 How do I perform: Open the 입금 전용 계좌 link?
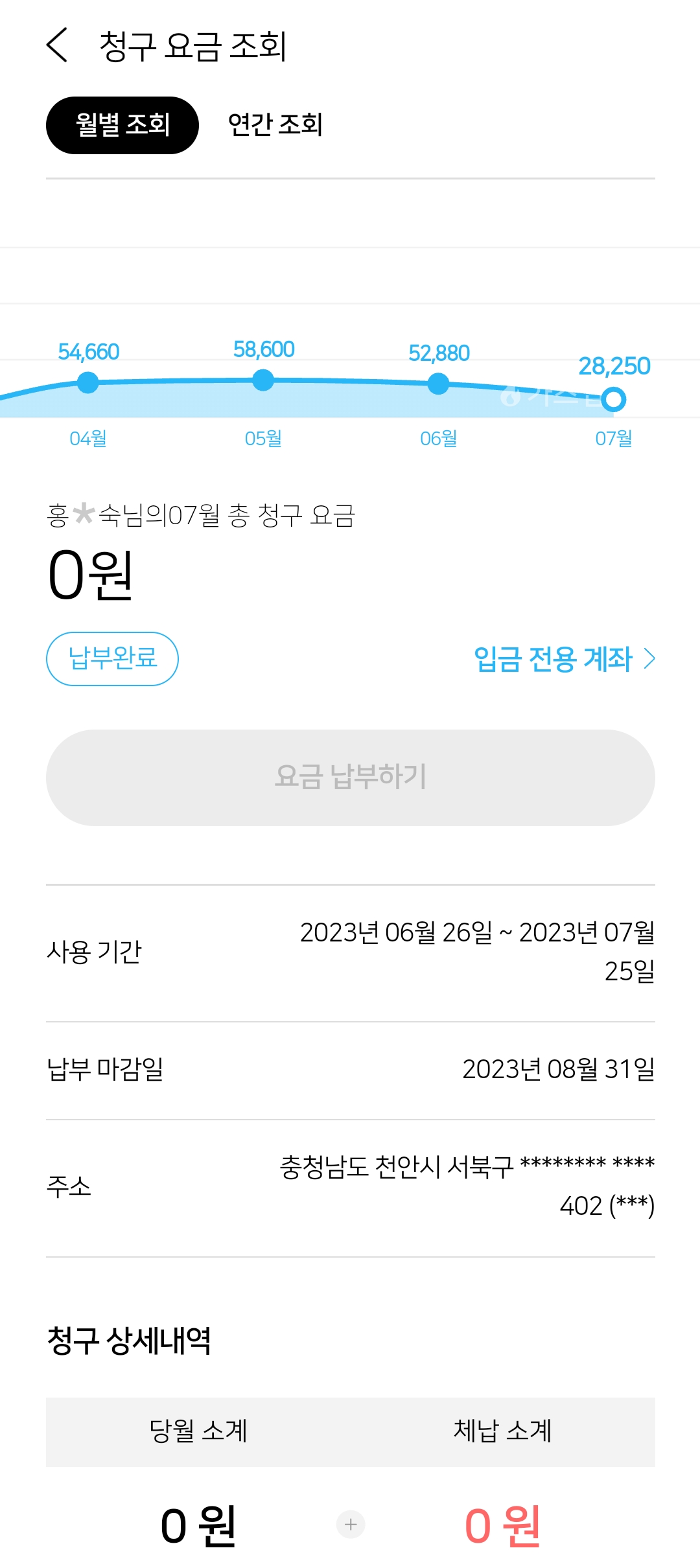564,660
